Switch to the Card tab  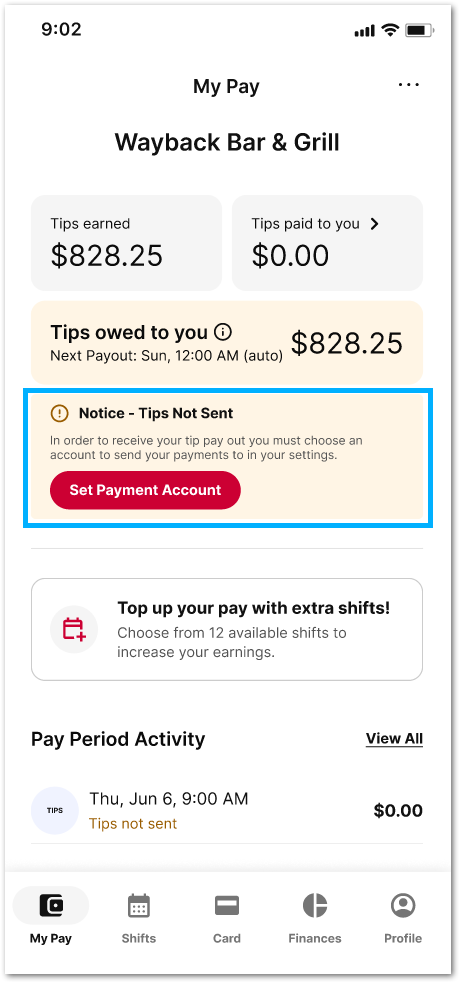[227, 919]
